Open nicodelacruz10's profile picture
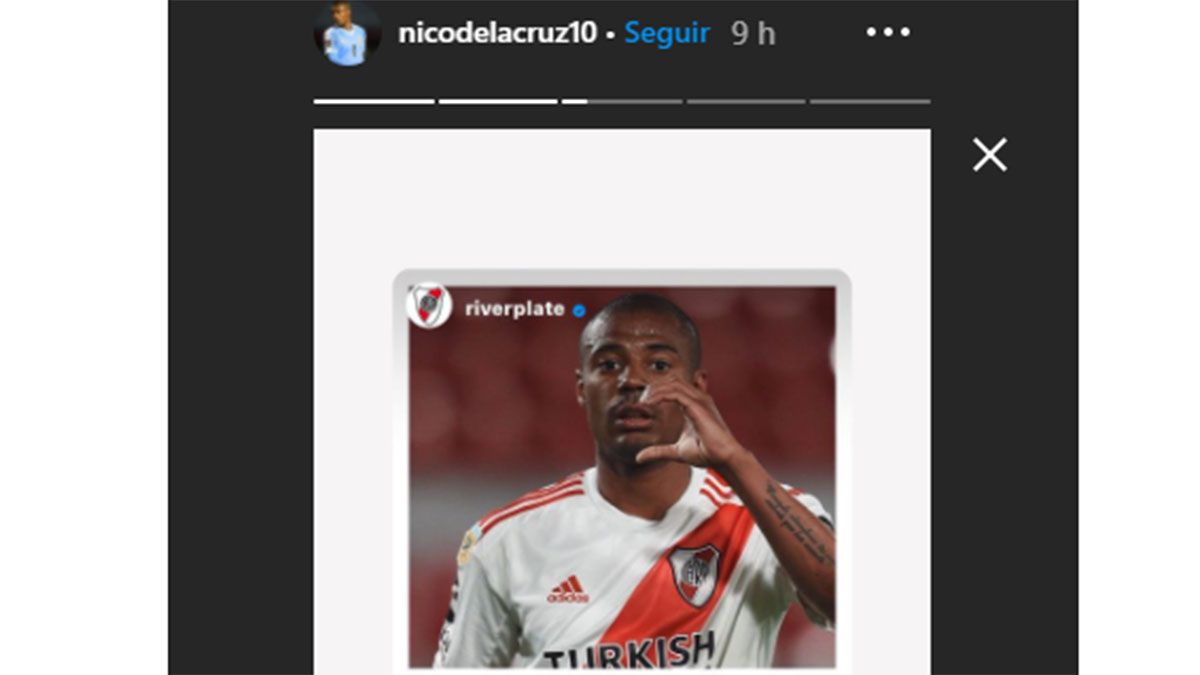This screenshot has width=1200, height=675. pos(346,33)
